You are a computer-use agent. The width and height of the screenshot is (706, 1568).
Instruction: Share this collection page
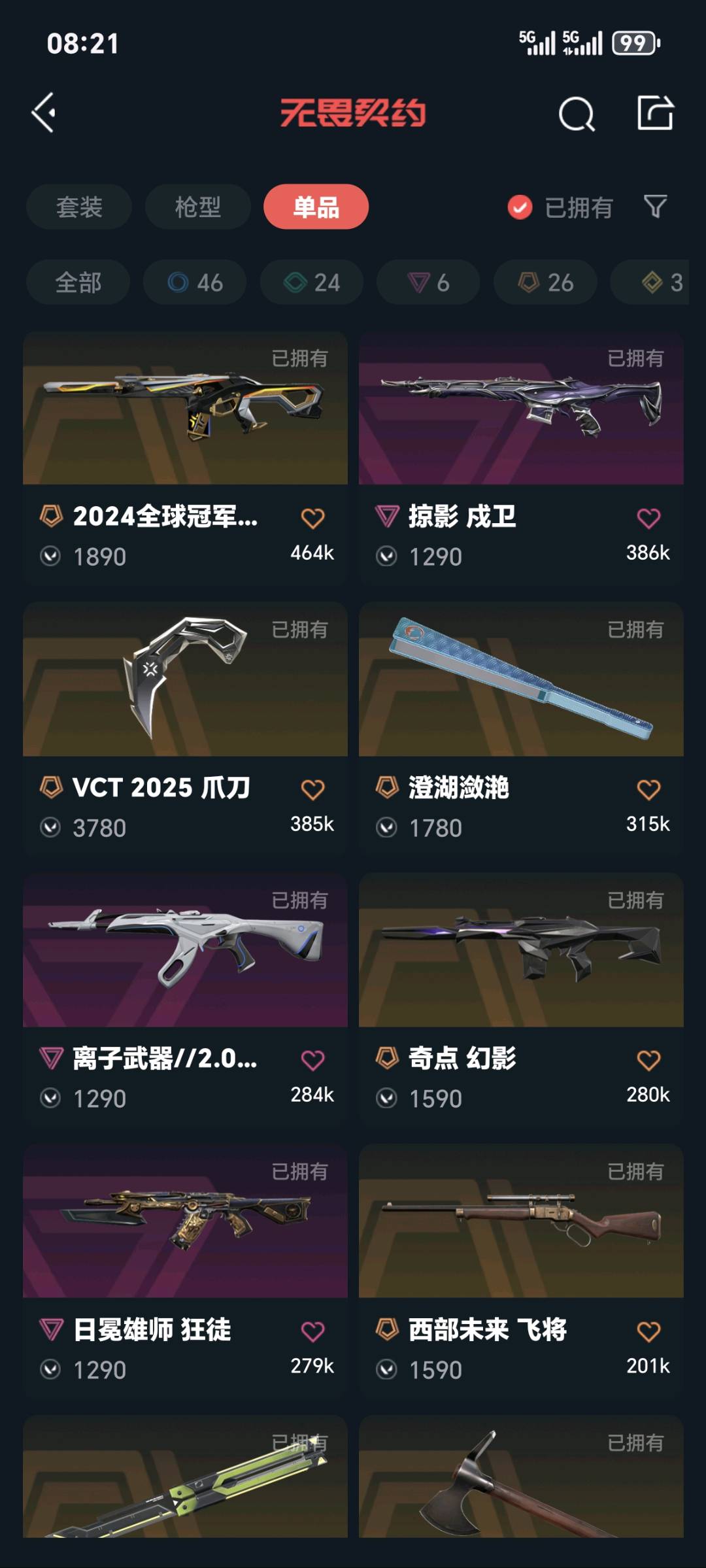tap(655, 113)
